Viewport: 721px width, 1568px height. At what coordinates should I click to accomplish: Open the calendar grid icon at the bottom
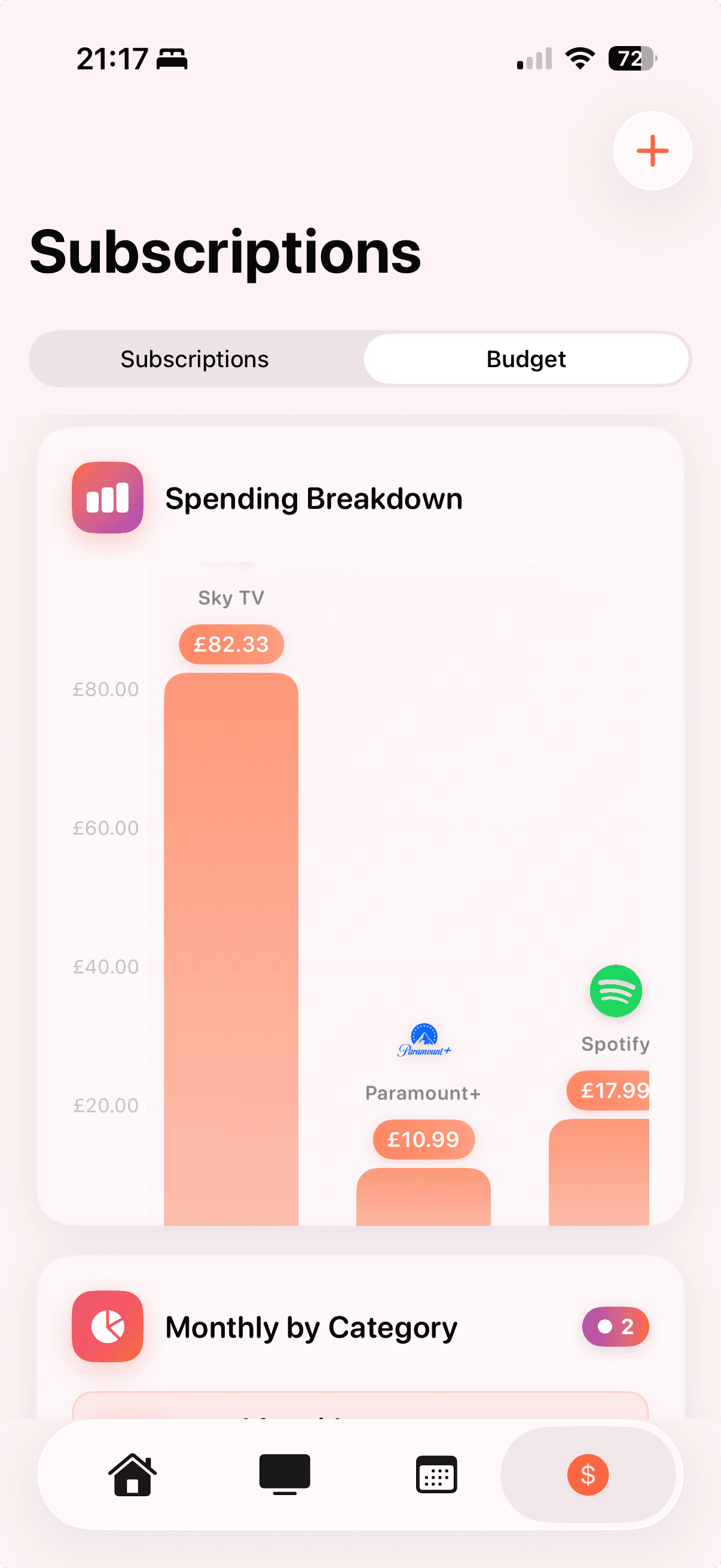pos(436,1475)
